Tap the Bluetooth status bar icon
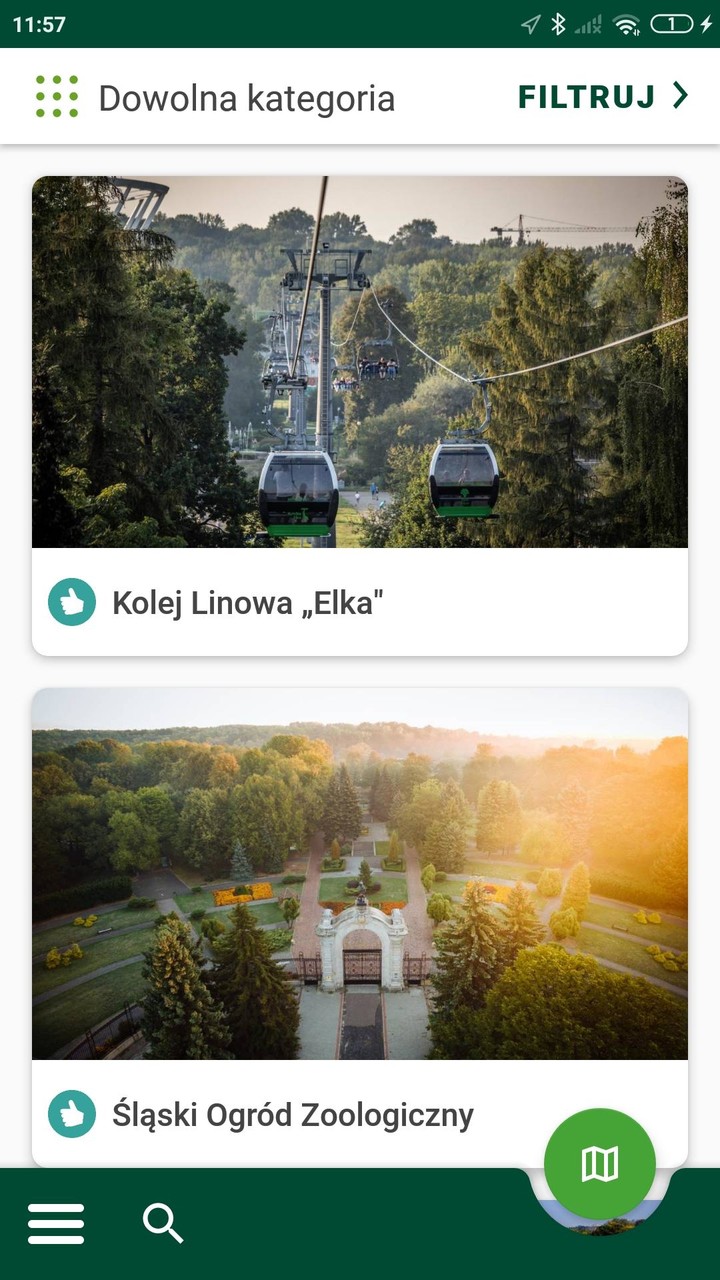This screenshot has width=720, height=1280. click(558, 22)
